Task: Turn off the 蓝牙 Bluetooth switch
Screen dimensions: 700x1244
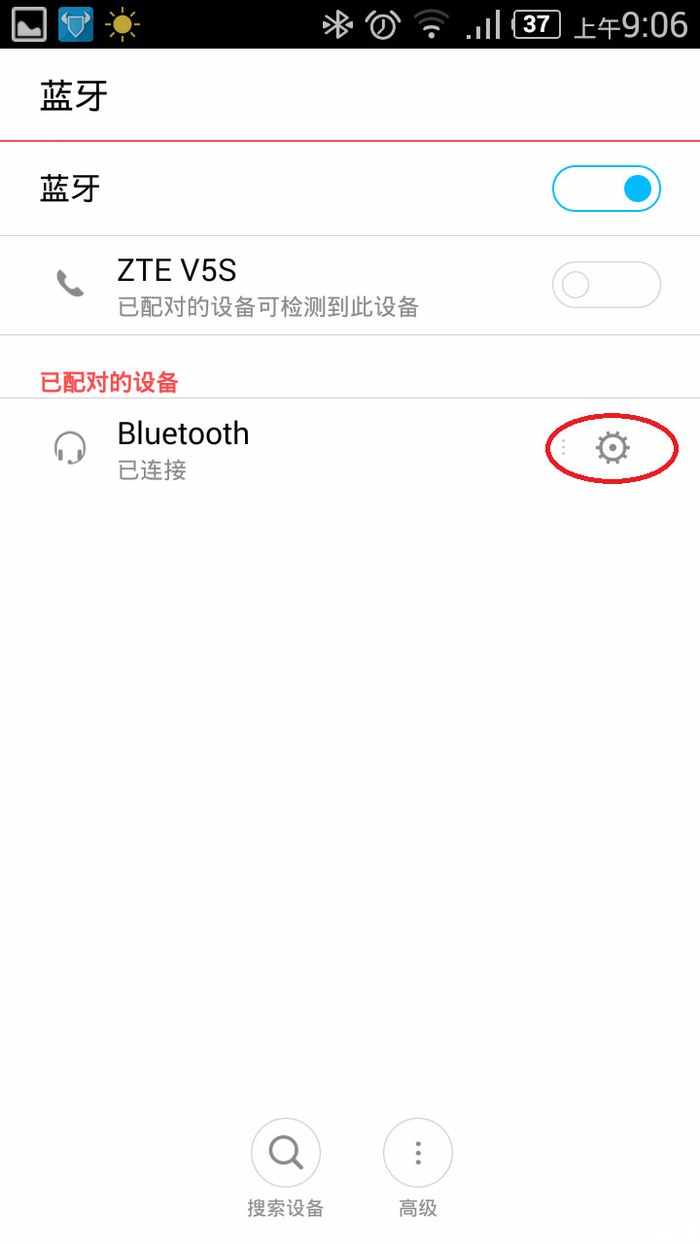Action: [x=606, y=189]
